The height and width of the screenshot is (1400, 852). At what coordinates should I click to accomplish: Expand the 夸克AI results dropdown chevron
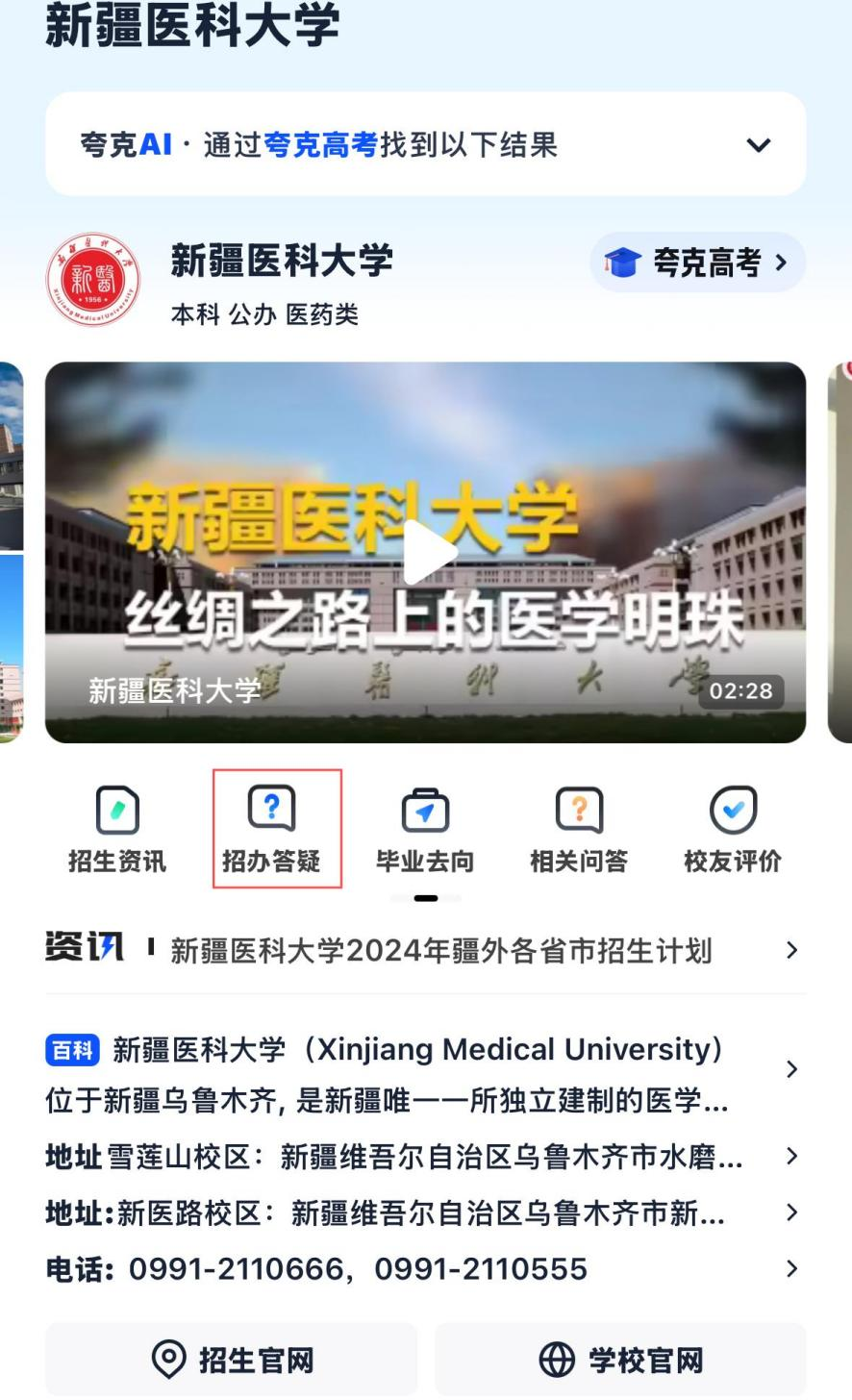coord(758,145)
